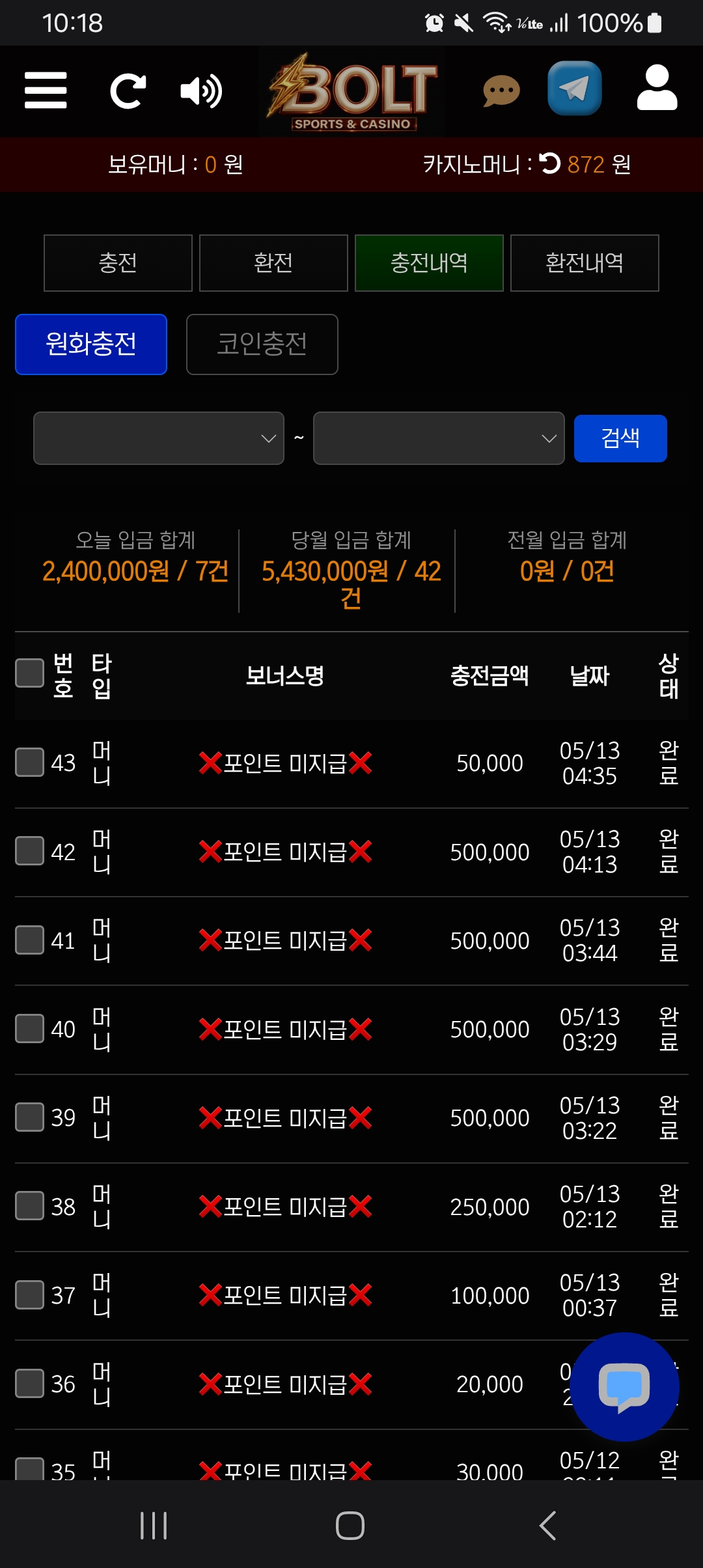Tap the 검색 search button
Screen dimensions: 703x1568
click(620, 438)
